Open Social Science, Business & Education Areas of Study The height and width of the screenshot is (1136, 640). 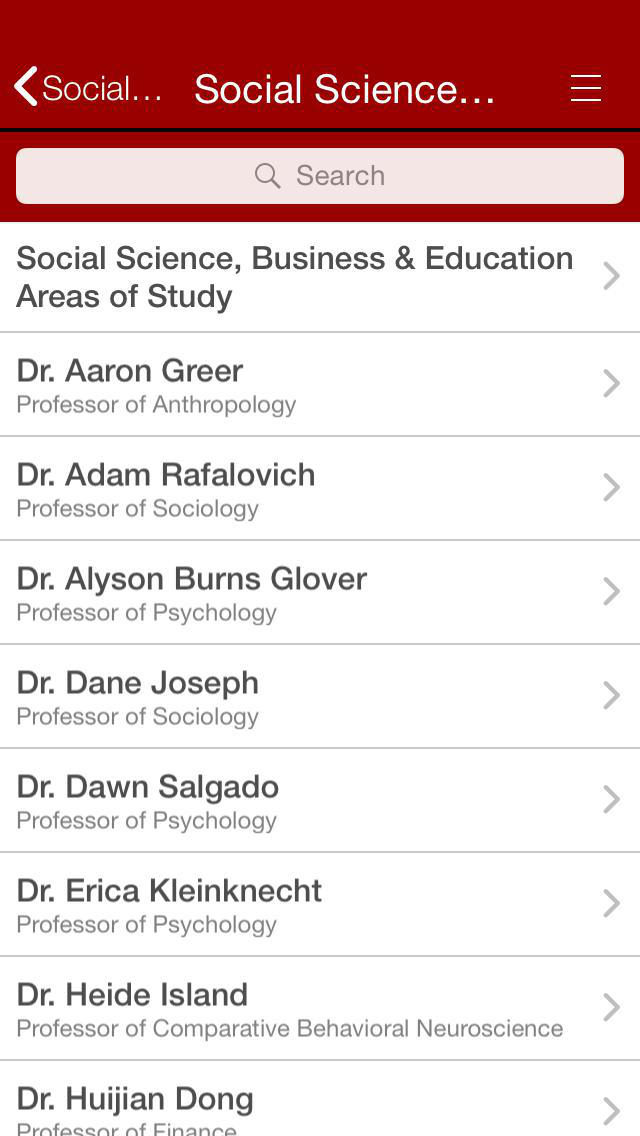click(x=320, y=277)
